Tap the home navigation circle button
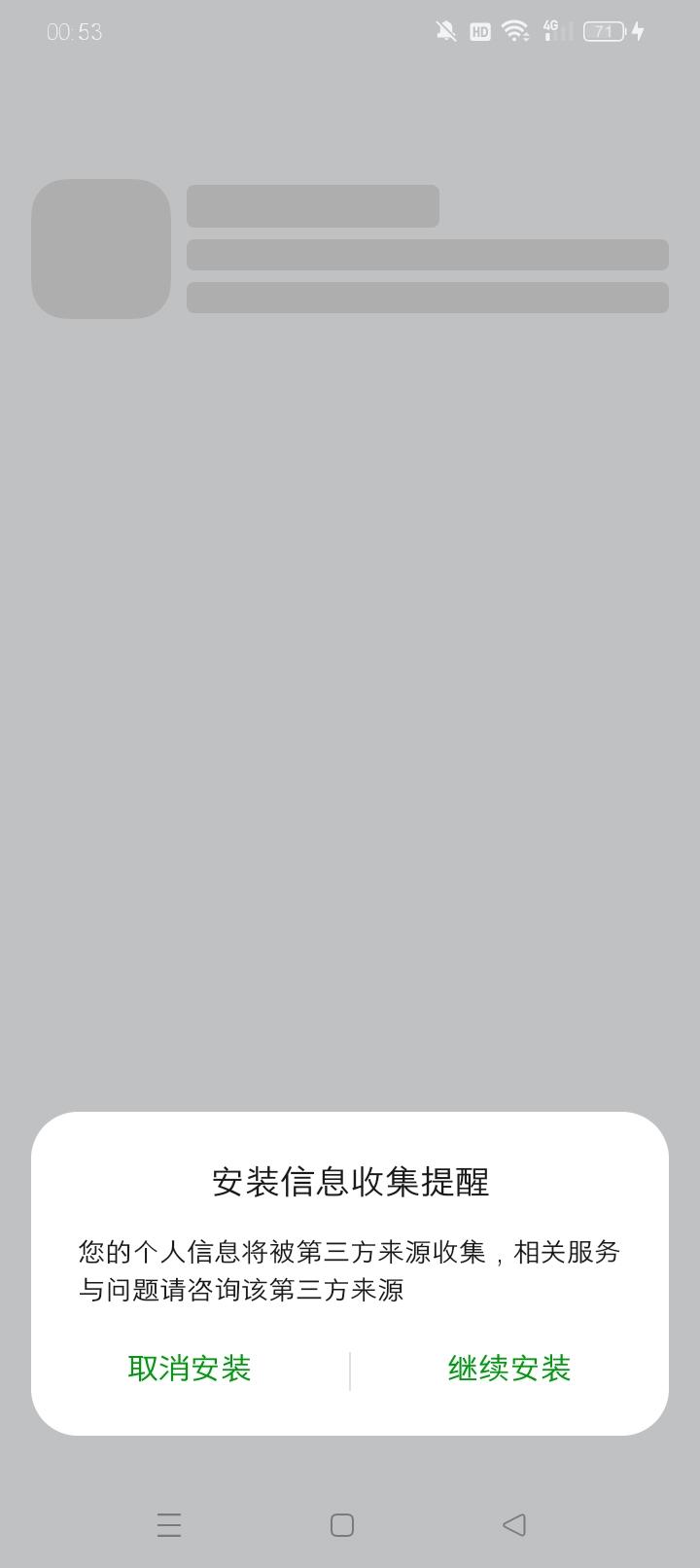Image resolution: width=700 pixels, height=1568 pixels. pos(341,1525)
